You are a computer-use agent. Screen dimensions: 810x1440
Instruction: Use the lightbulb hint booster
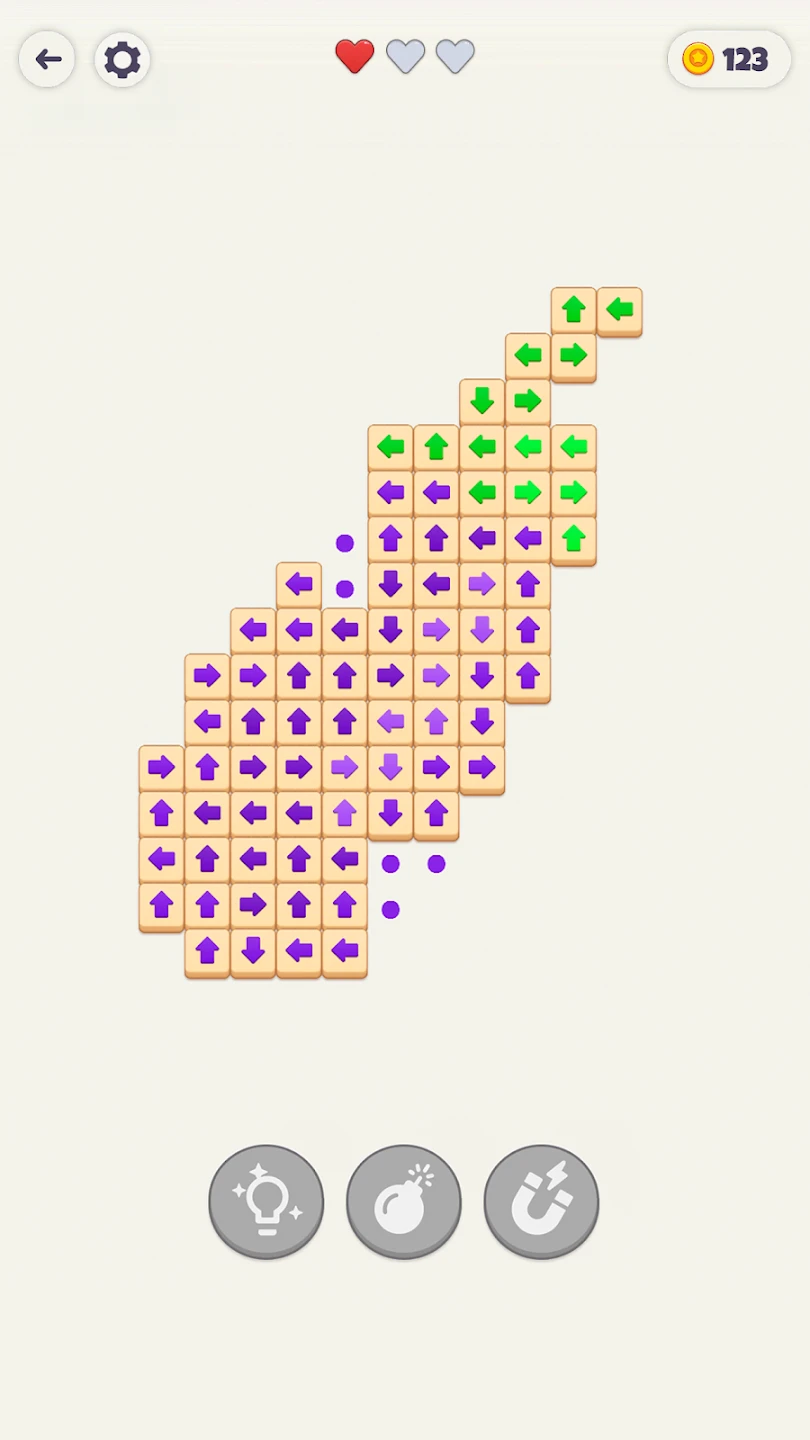(266, 1200)
